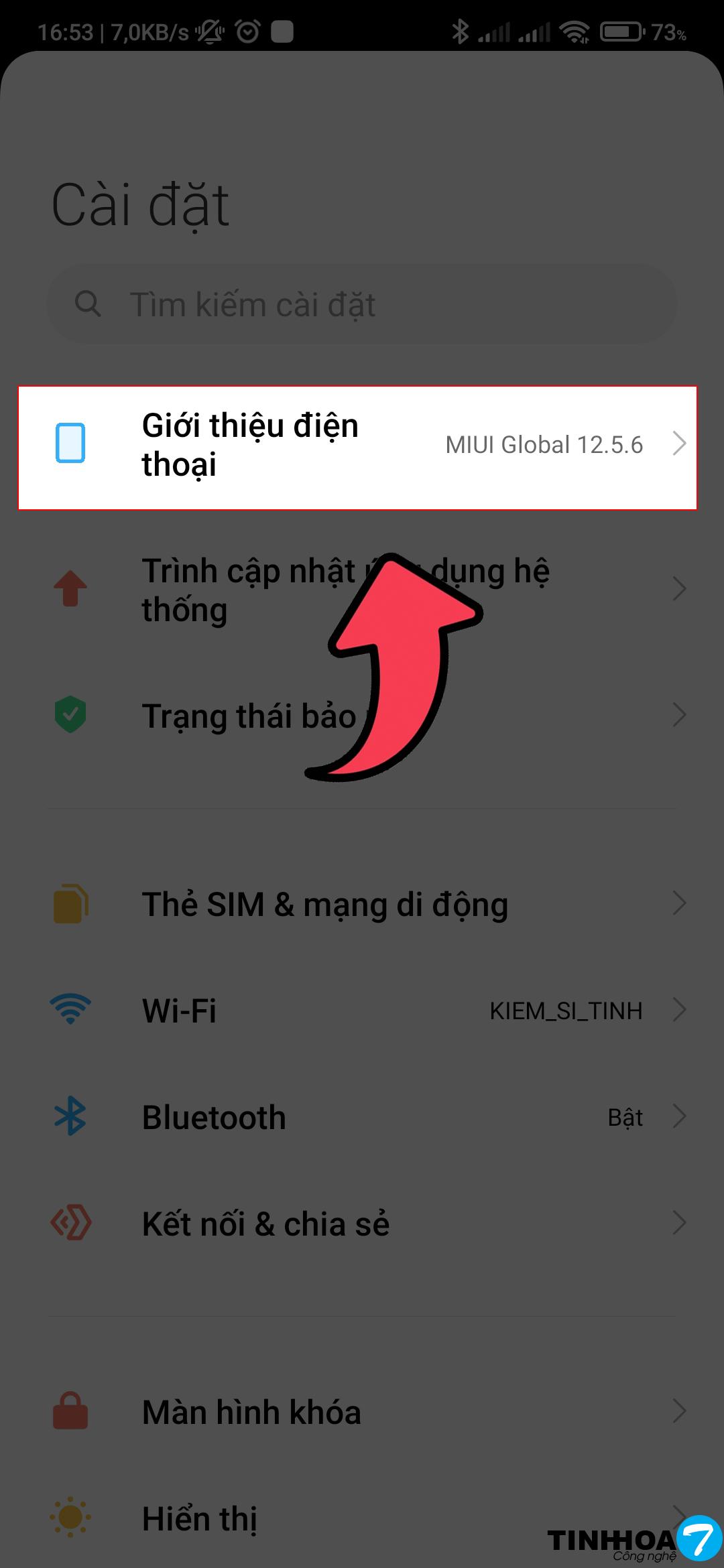Open Wi-Fi settings
Image resolution: width=724 pixels, height=1568 pixels.
[362, 1010]
